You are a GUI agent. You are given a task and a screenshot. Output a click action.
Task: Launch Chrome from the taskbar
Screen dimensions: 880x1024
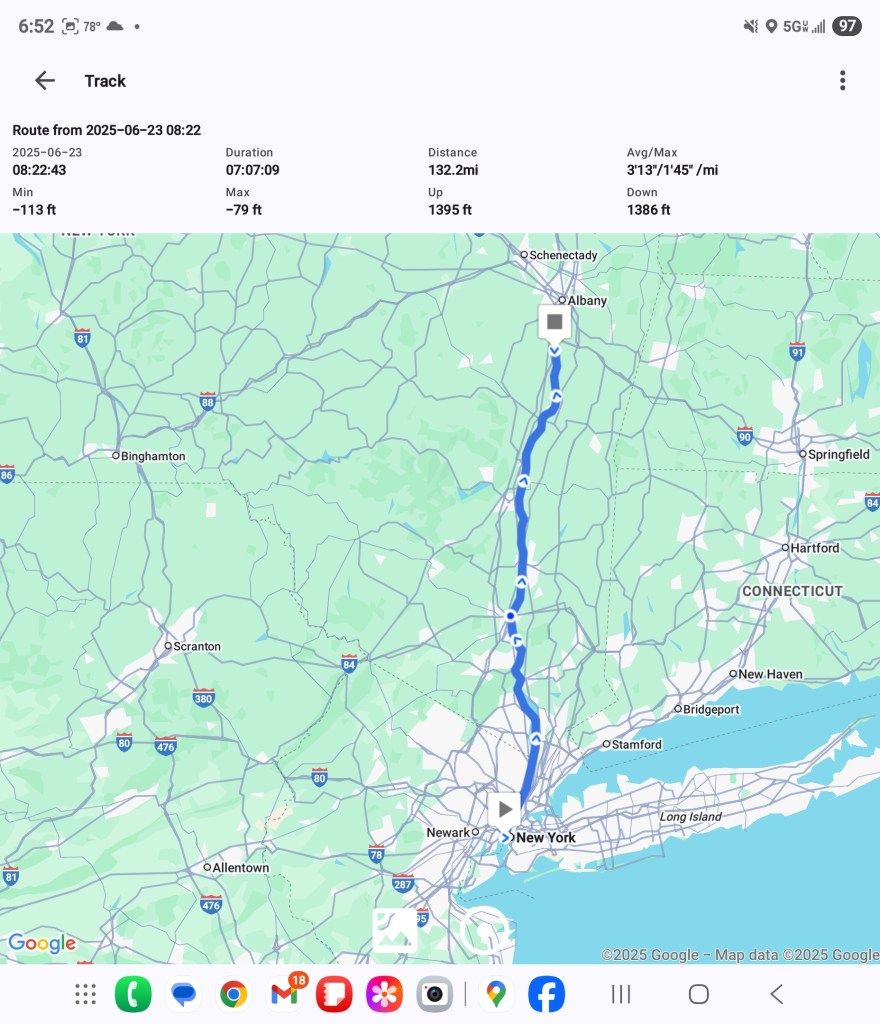(234, 994)
